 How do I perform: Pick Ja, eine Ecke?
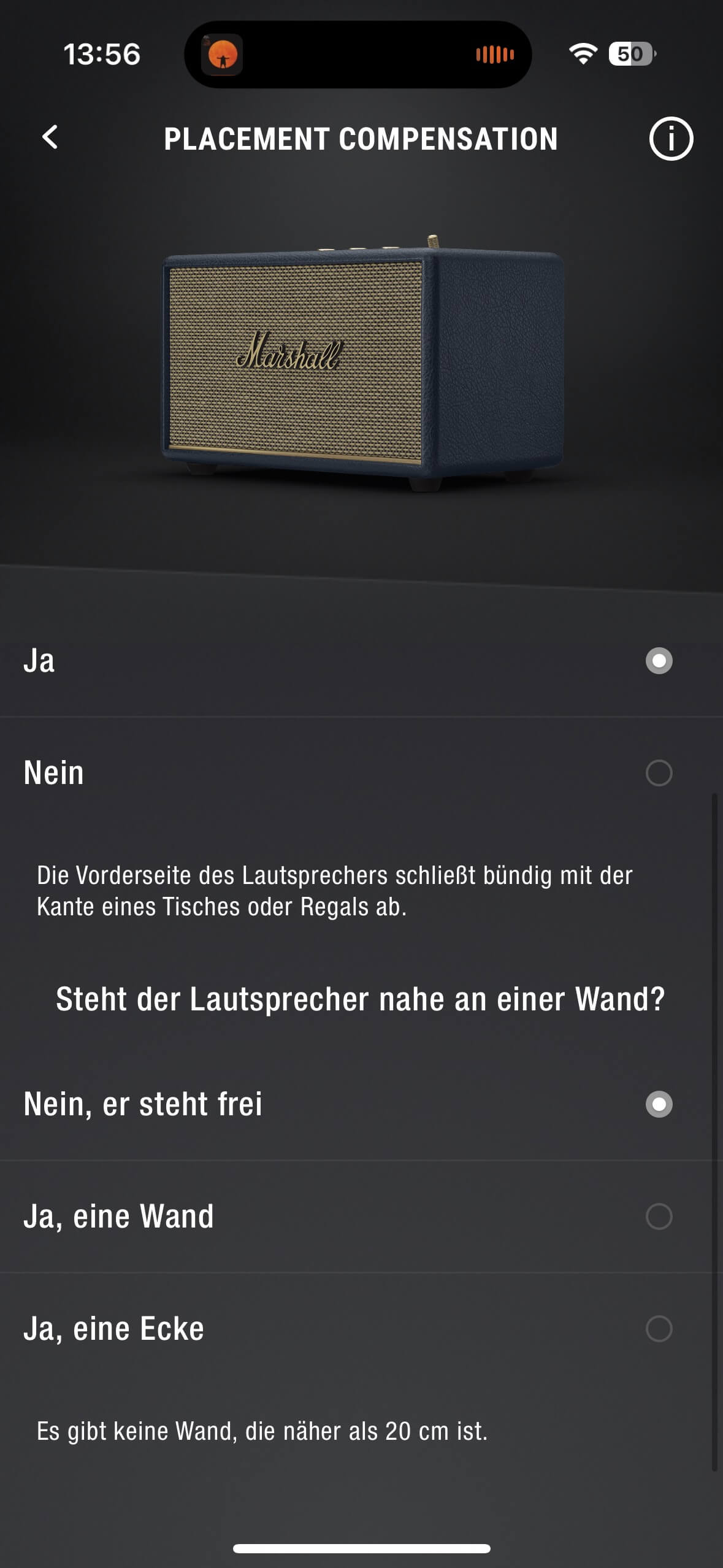659,1329
